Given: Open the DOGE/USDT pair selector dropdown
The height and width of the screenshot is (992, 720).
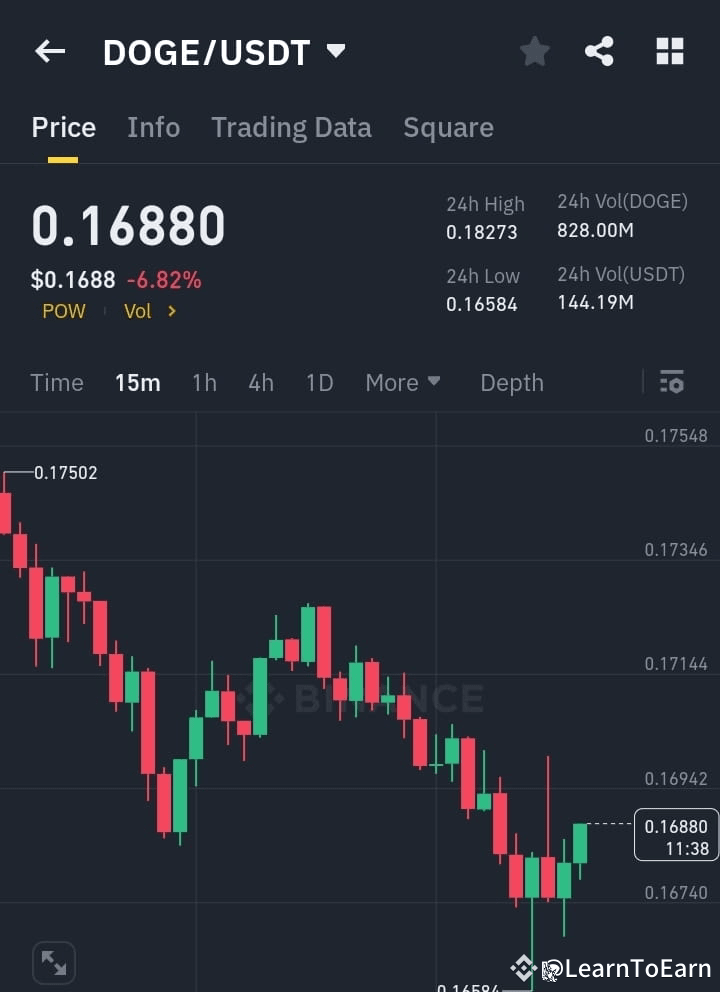Looking at the screenshot, I should tap(220, 51).
